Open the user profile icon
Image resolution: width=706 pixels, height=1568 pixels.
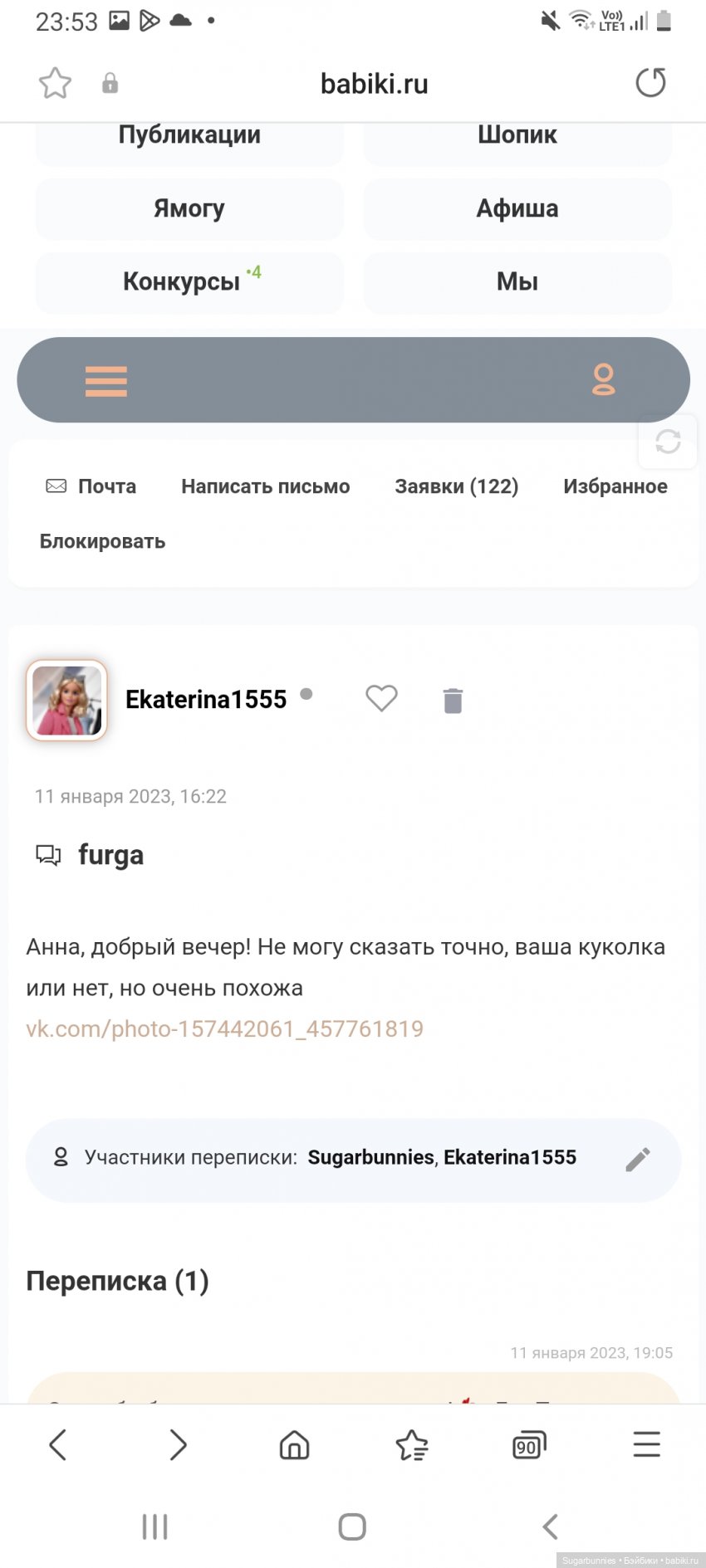[603, 380]
